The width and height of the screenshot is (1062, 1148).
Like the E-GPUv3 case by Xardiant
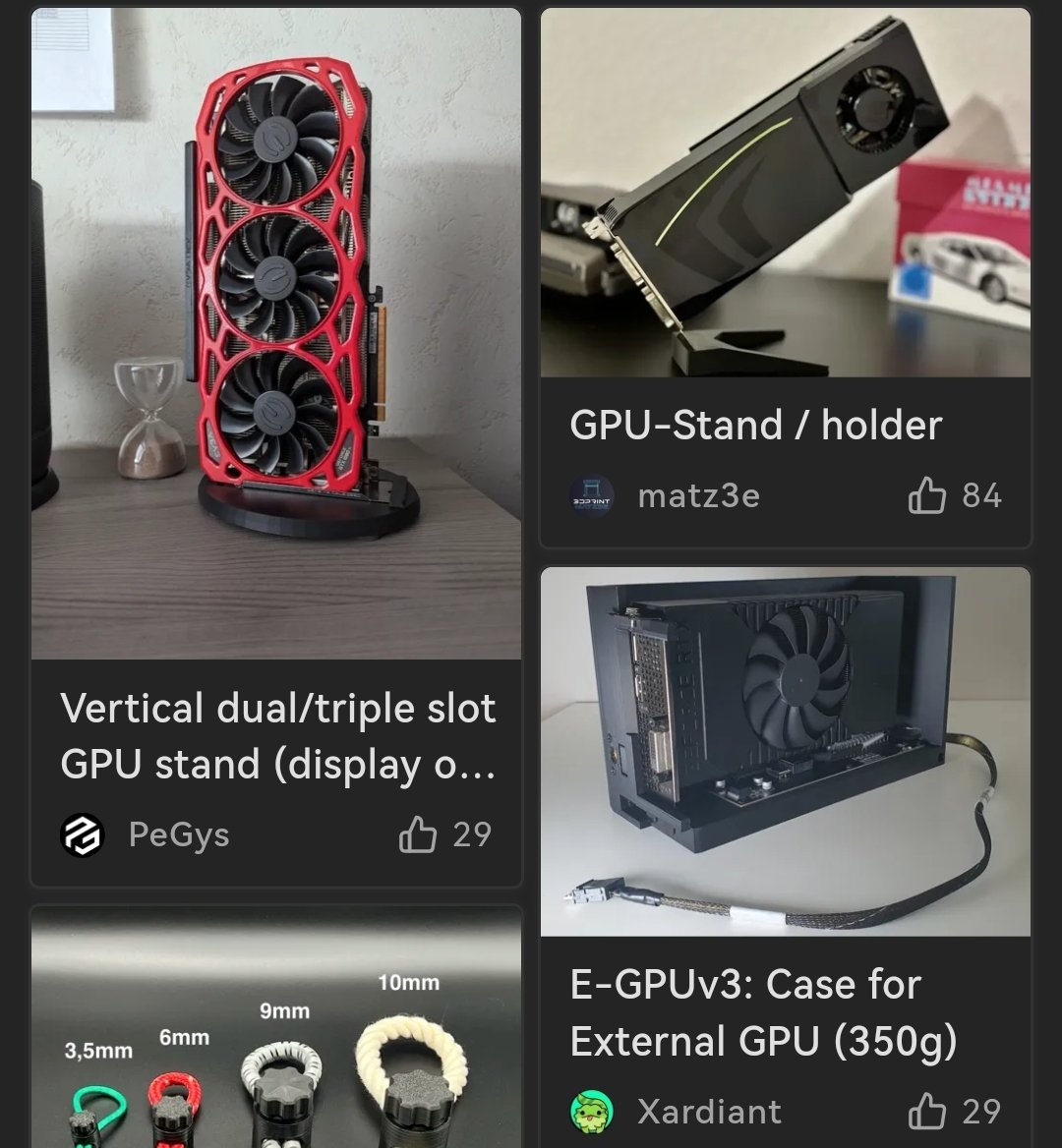(x=927, y=1112)
